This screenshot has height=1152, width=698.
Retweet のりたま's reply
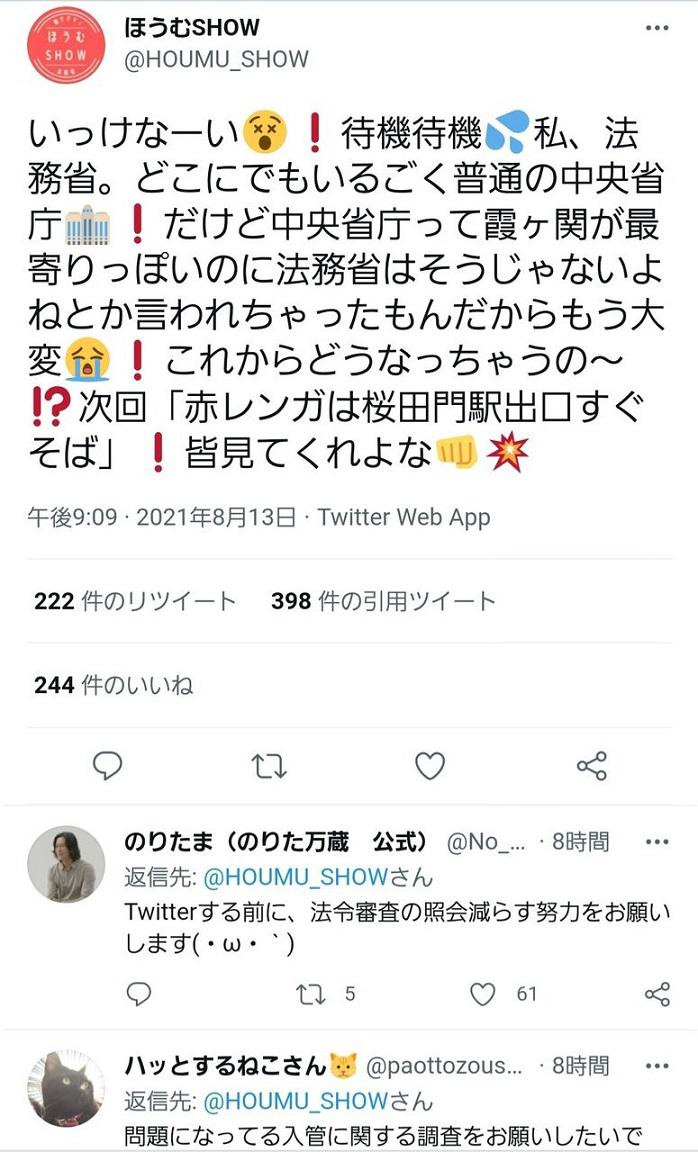[310, 994]
